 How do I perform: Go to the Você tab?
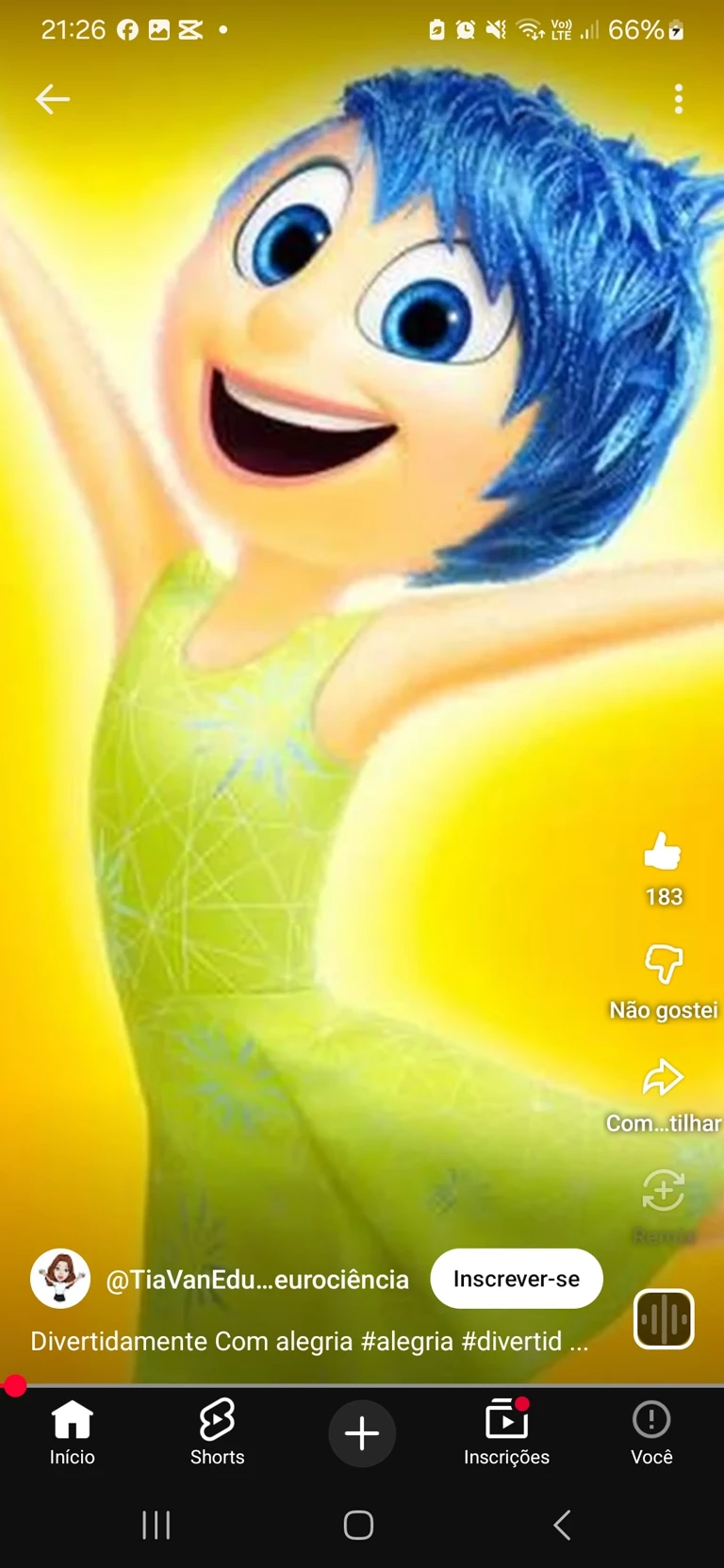[x=651, y=1432]
